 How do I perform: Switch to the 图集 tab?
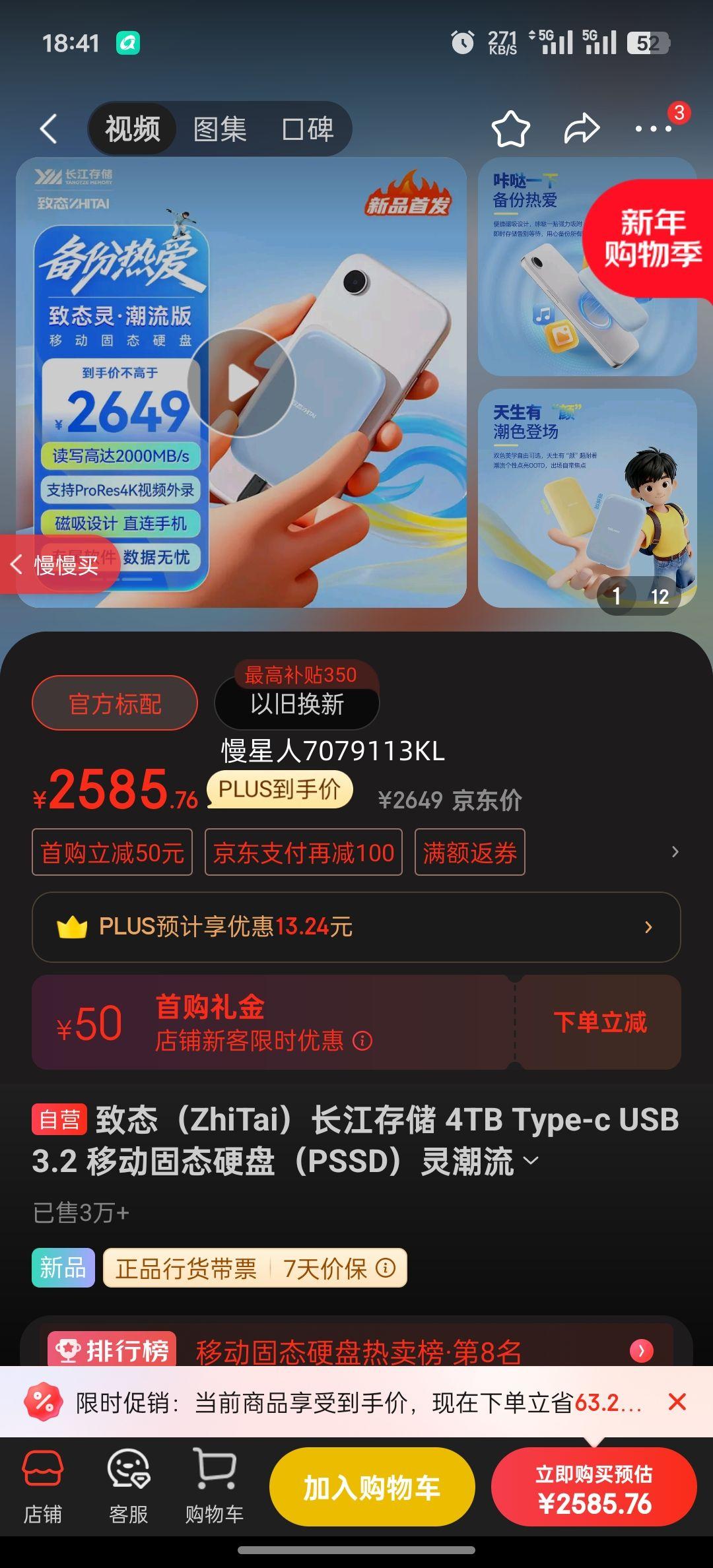pyautogui.click(x=221, y=129)
